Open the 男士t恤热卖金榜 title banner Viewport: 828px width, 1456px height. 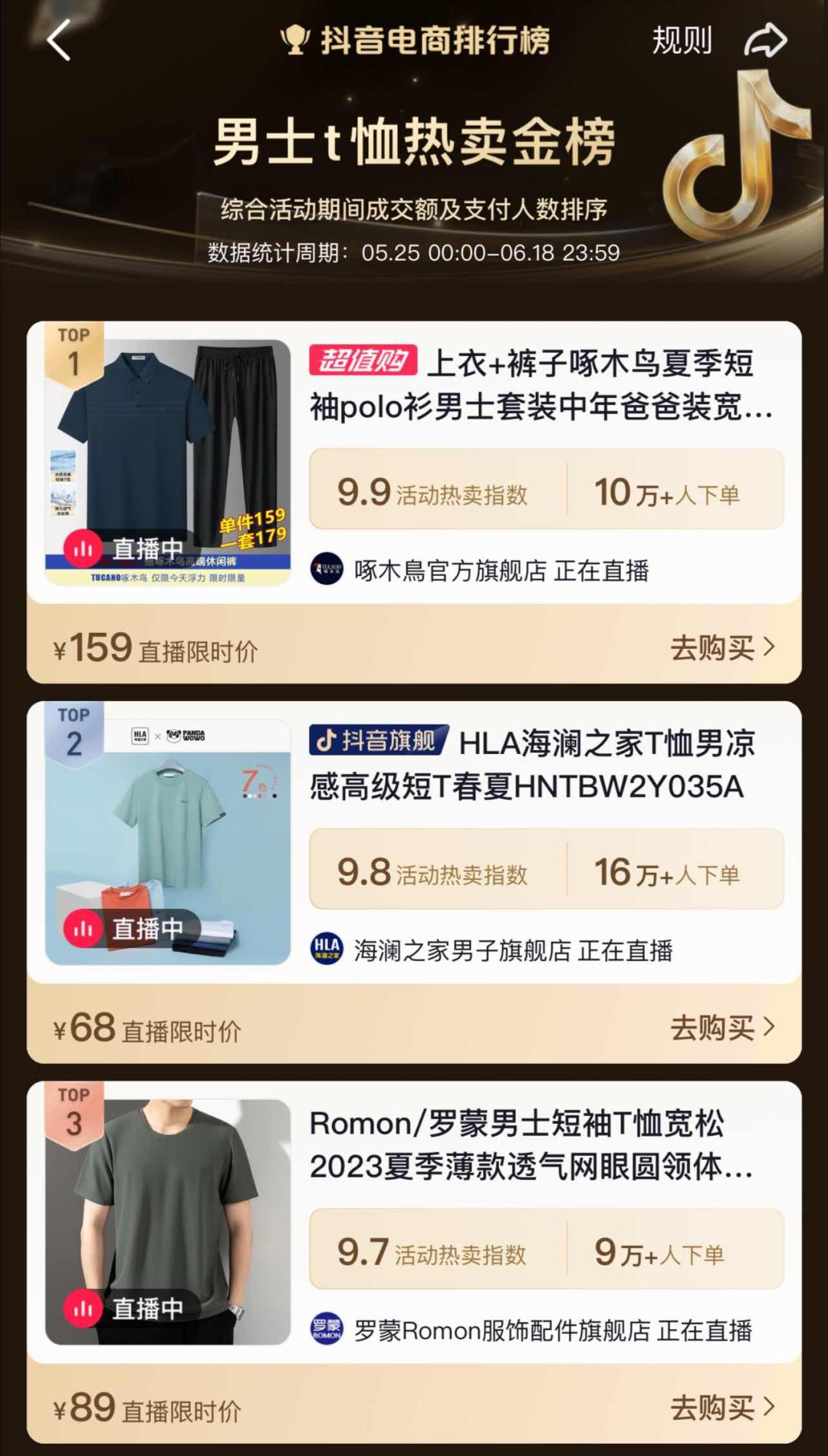pos(414,142)
